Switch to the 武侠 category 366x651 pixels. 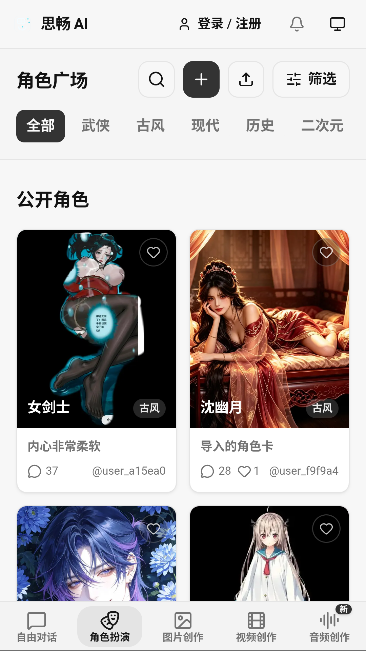[x=95, y=126]
